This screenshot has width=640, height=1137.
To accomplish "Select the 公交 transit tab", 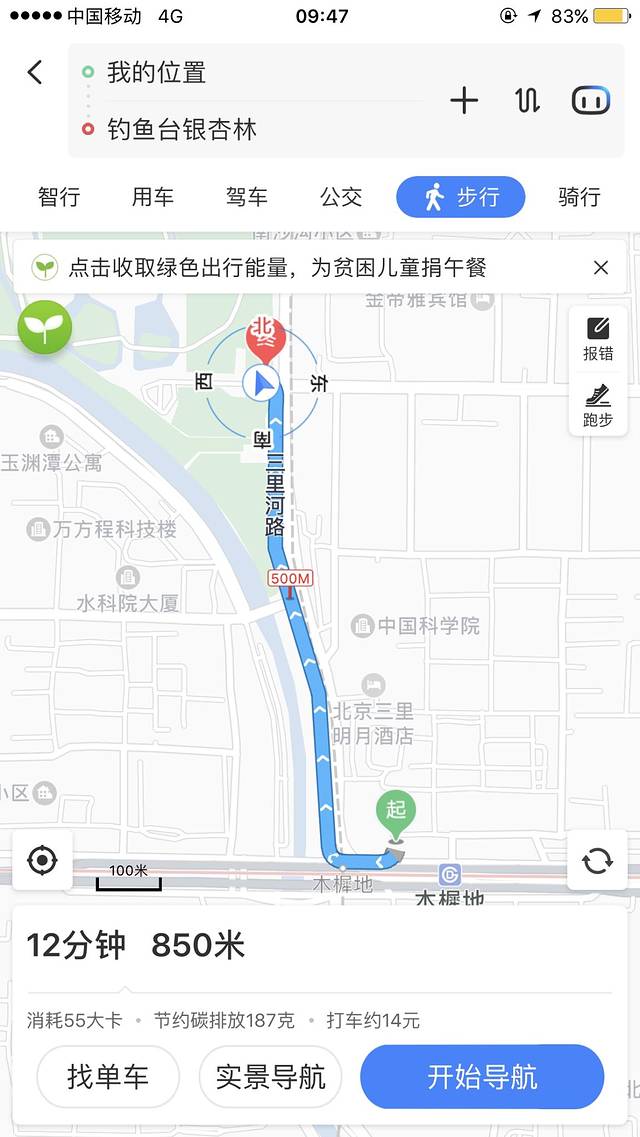I will pos(341,197).
